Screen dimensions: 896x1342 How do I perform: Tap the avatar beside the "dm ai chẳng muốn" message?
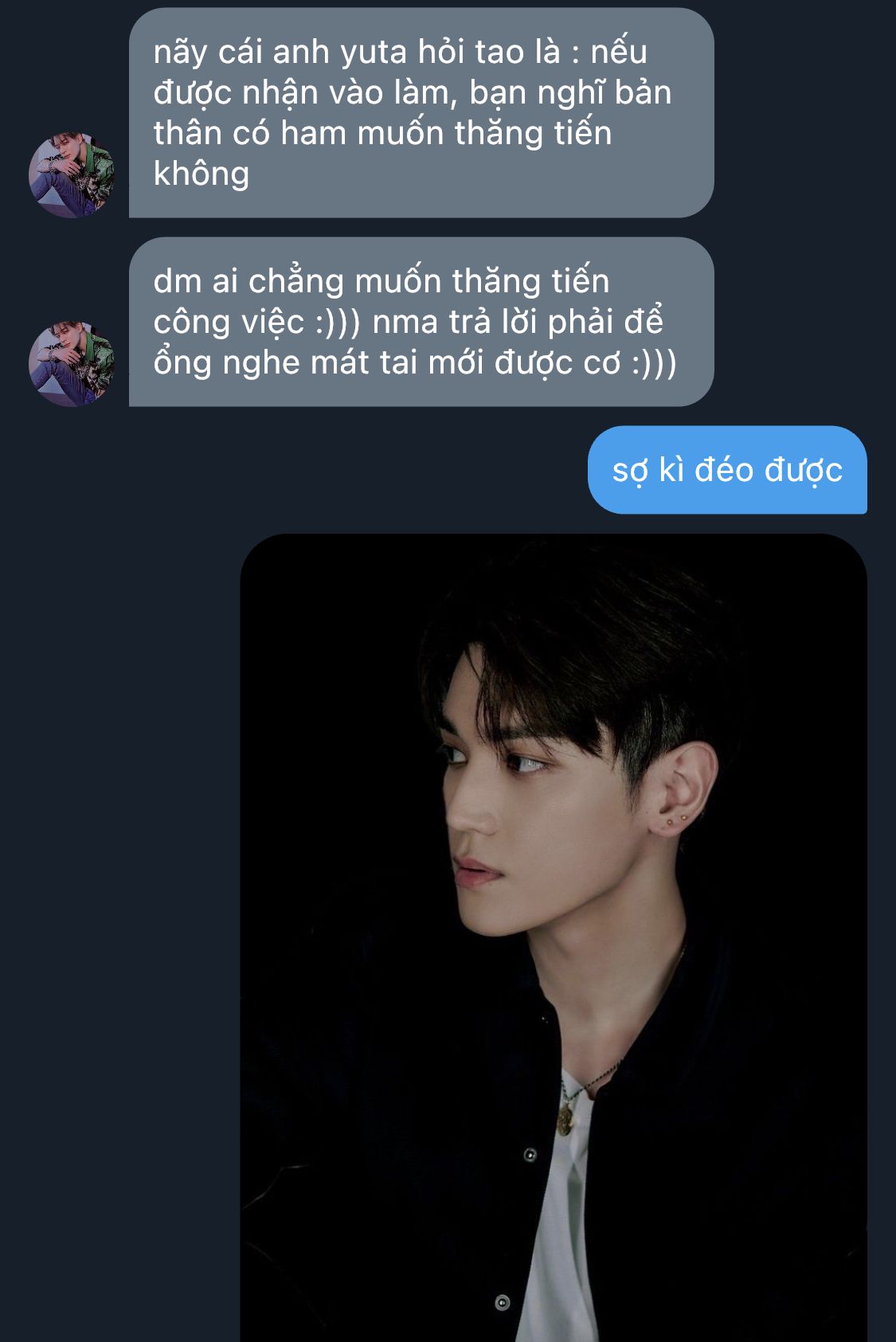pyautogui.click(x=72, y=364)
